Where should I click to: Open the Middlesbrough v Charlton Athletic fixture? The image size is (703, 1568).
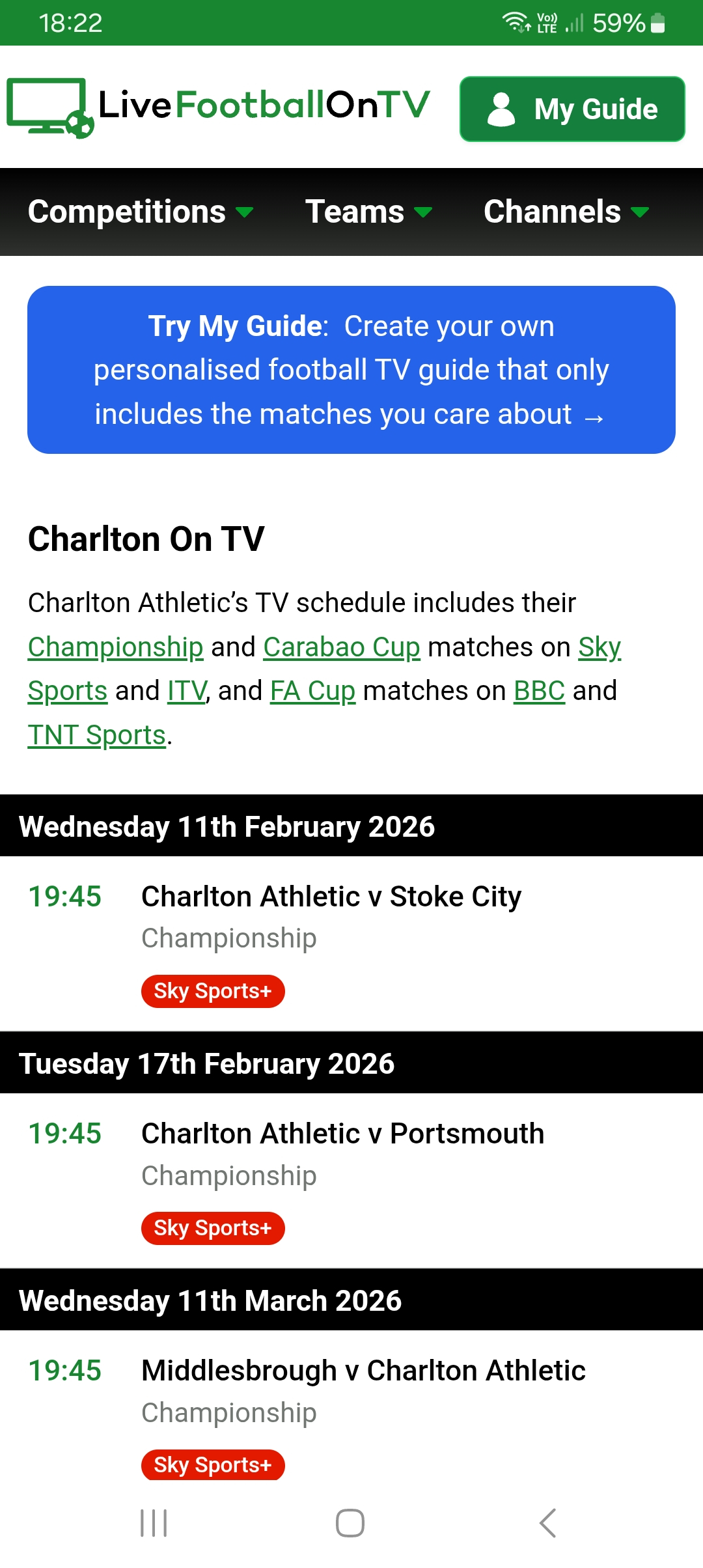coord(363,1371)
